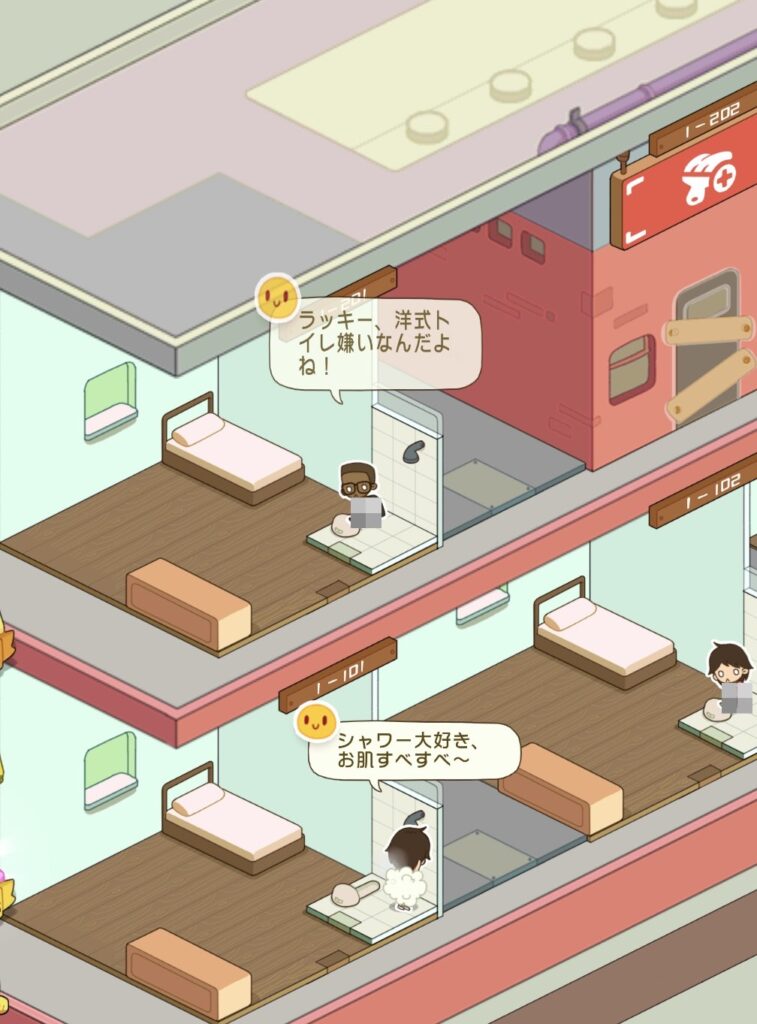
Task: Select the character with glasses in the shower
Action: (357, 493)
